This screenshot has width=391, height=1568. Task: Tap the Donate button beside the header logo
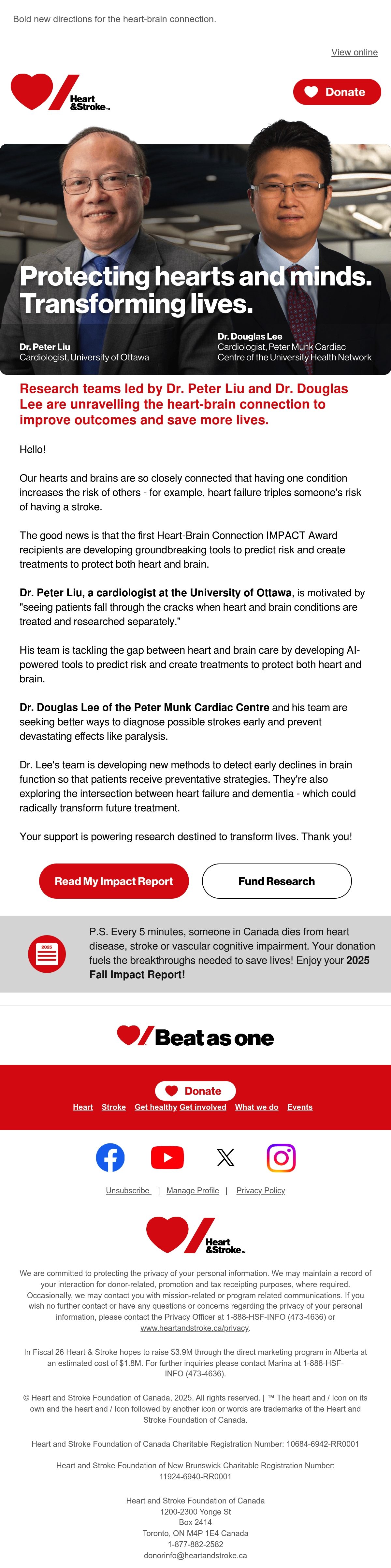[337, 92]
